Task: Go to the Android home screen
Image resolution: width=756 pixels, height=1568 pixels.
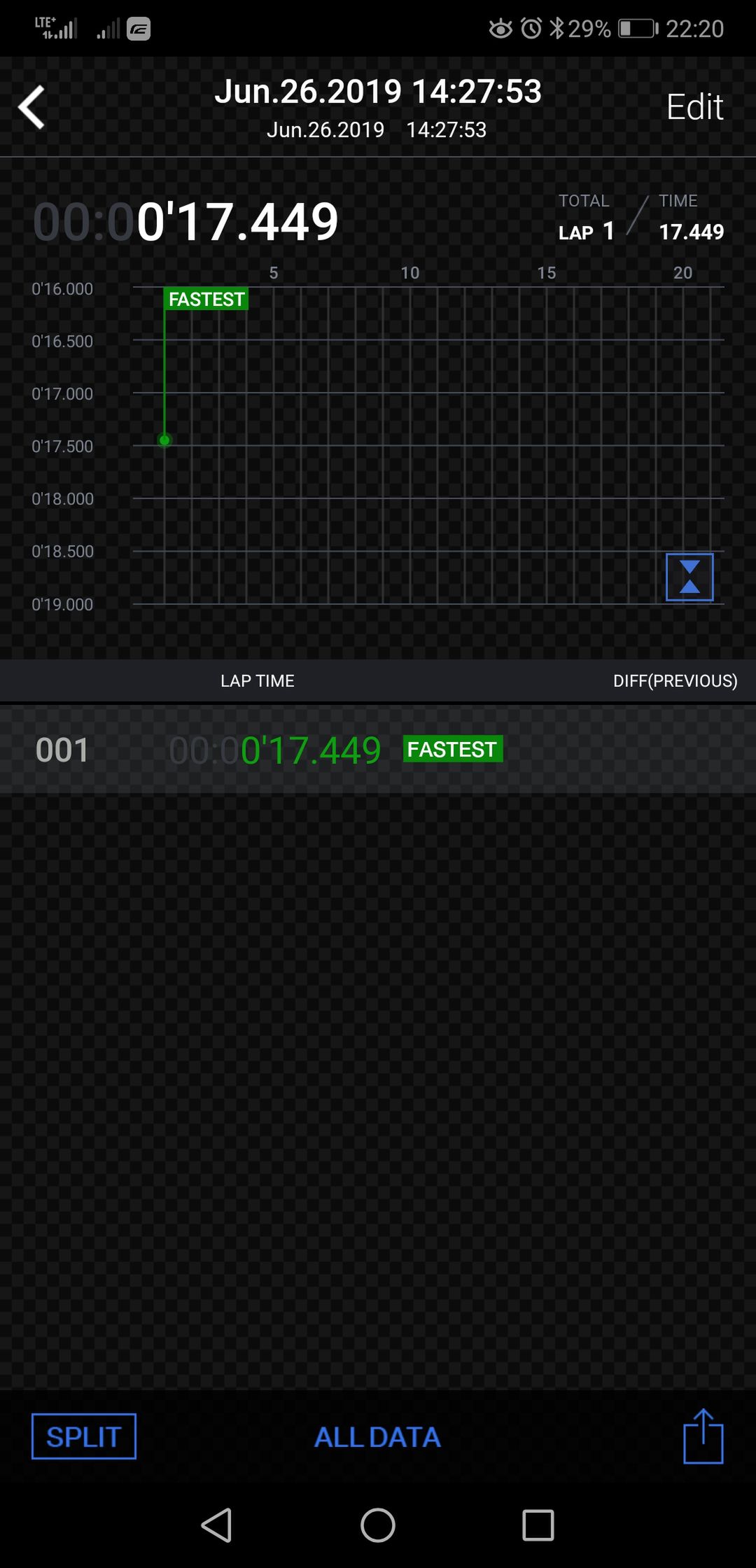Action: (x=378, y=1525)
